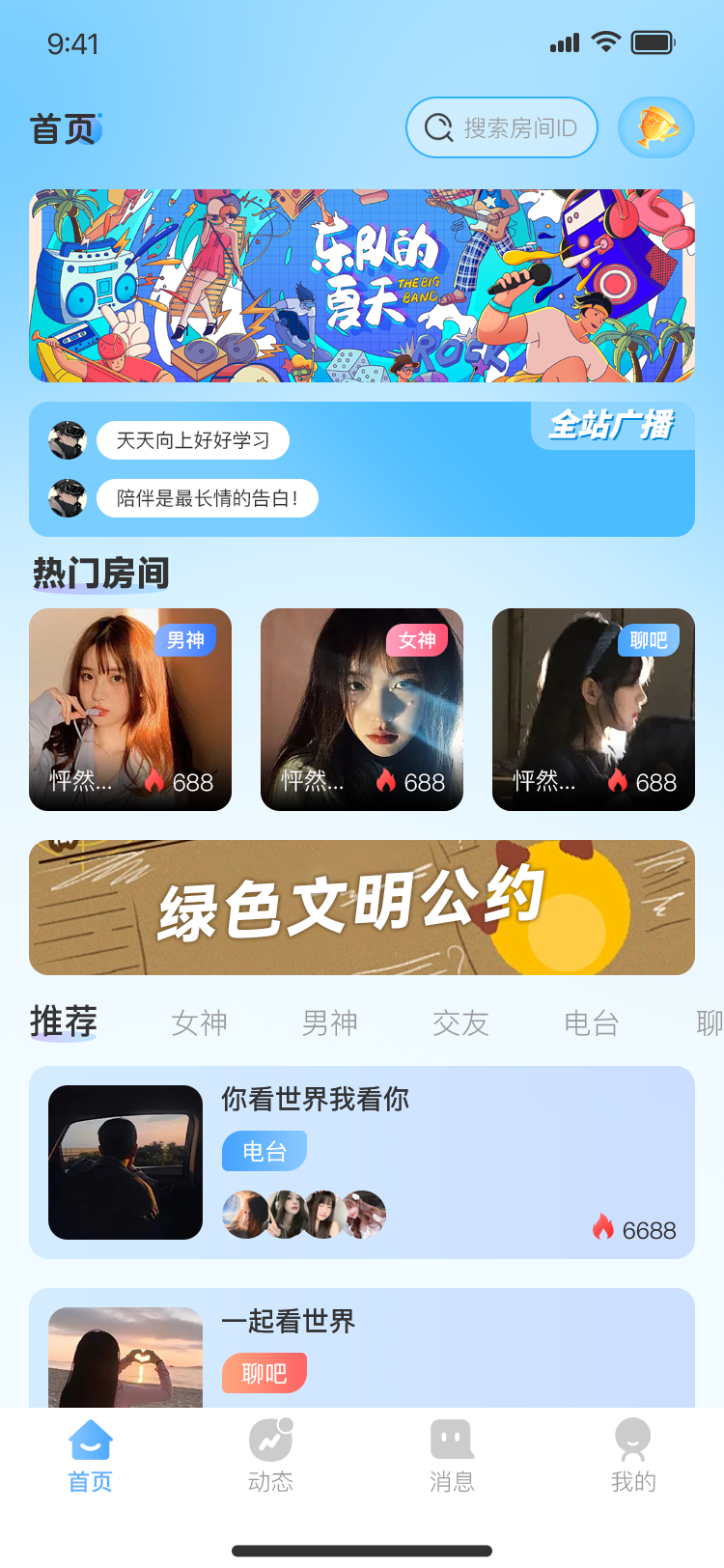
Task: Enter the room 你看世界我看你
Action: tap(362, 1162)
